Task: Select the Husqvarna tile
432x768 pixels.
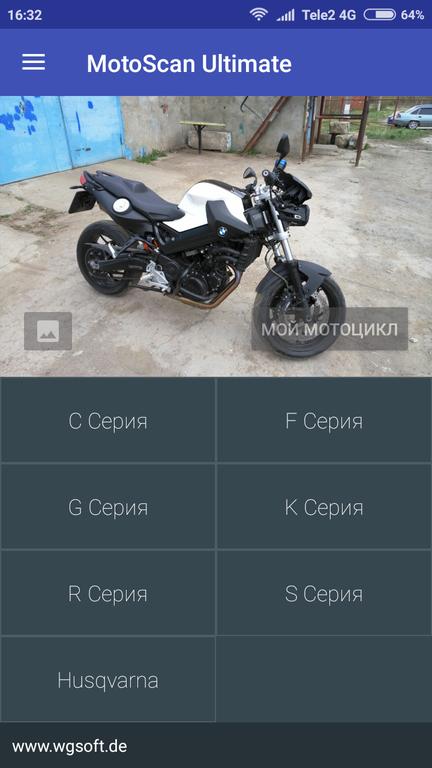Action: click(108, 679)
